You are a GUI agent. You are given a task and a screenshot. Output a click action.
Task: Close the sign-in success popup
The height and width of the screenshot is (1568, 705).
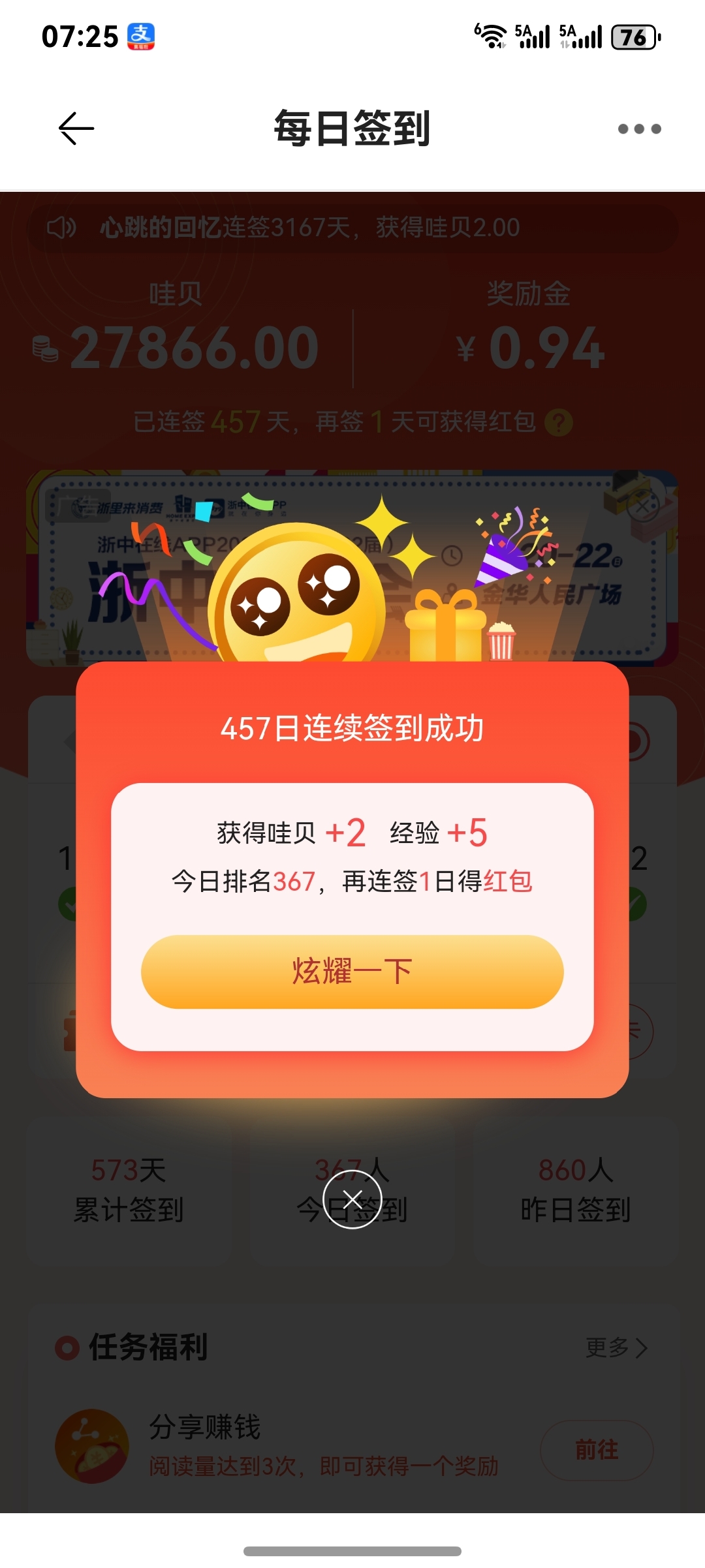352,1199
